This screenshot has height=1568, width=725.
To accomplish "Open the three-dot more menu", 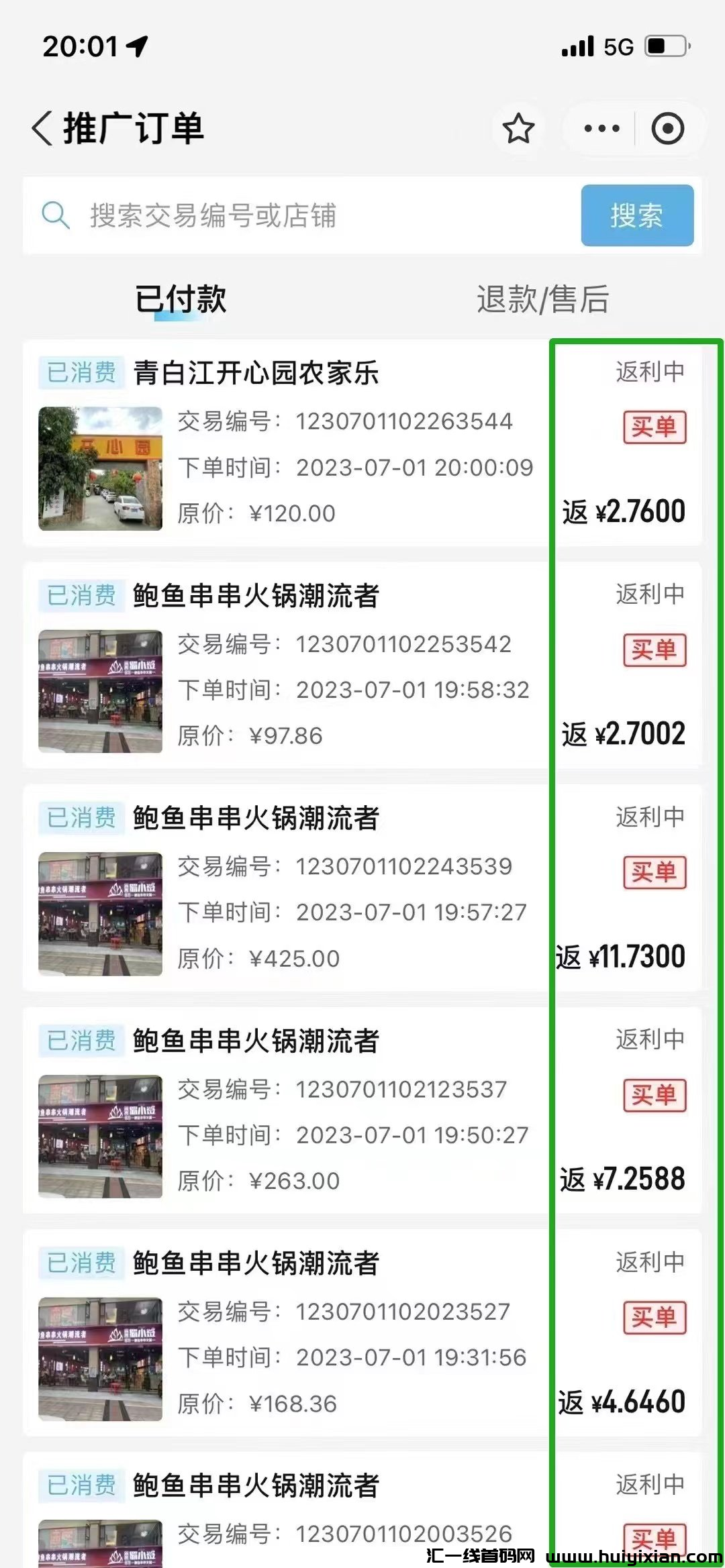I will pyautogui.click(x=601, y=128).
